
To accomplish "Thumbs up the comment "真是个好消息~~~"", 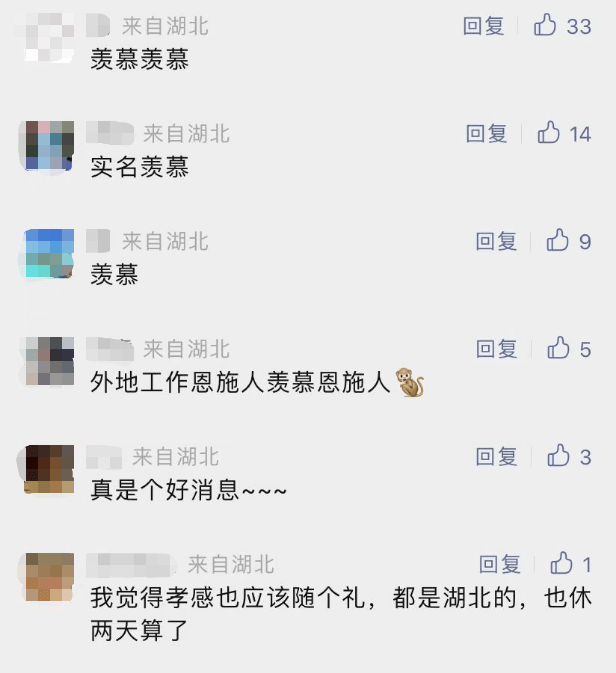I will (x=558, y=457).
